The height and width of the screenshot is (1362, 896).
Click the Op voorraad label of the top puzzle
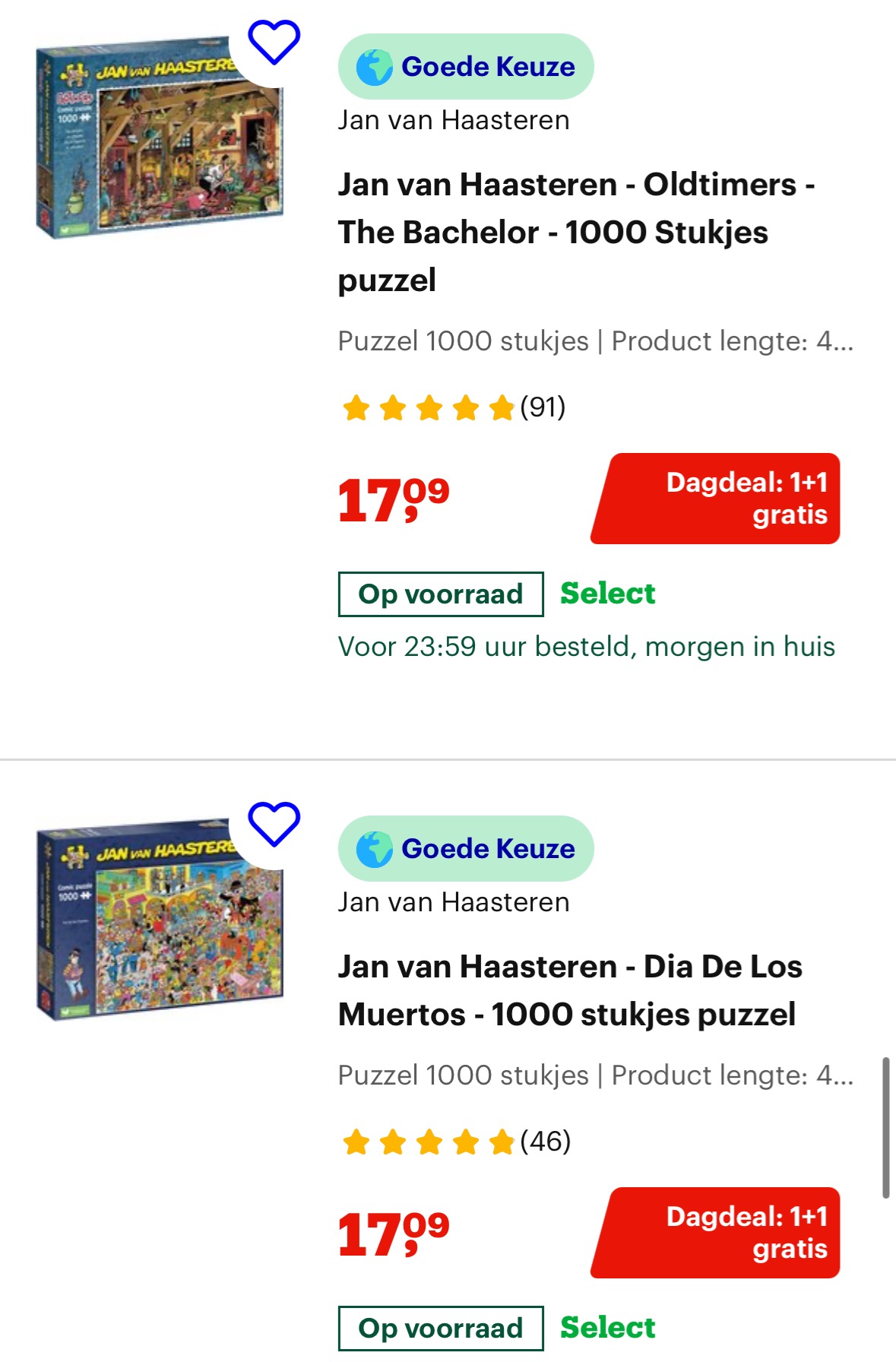pos(440,594)
